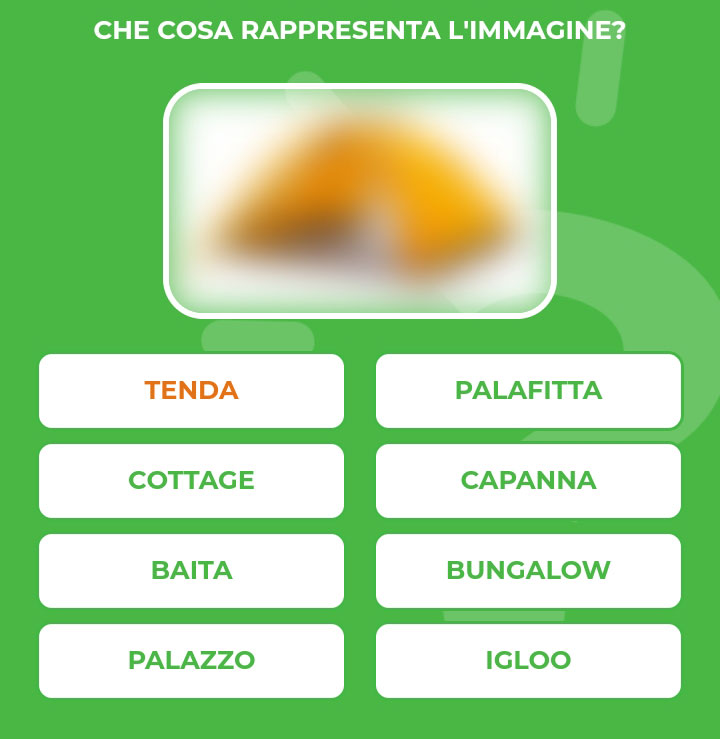The image size is (720, 739).
Task: Choose the PALAZZO option
Action: [191, 660]
